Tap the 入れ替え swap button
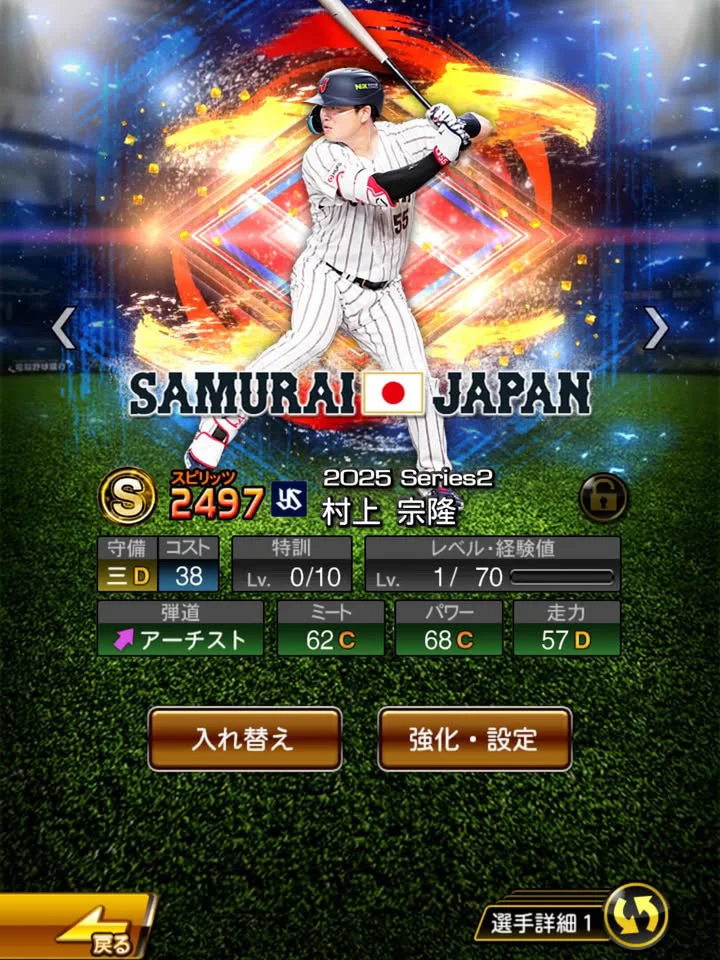 pos(245,739)
